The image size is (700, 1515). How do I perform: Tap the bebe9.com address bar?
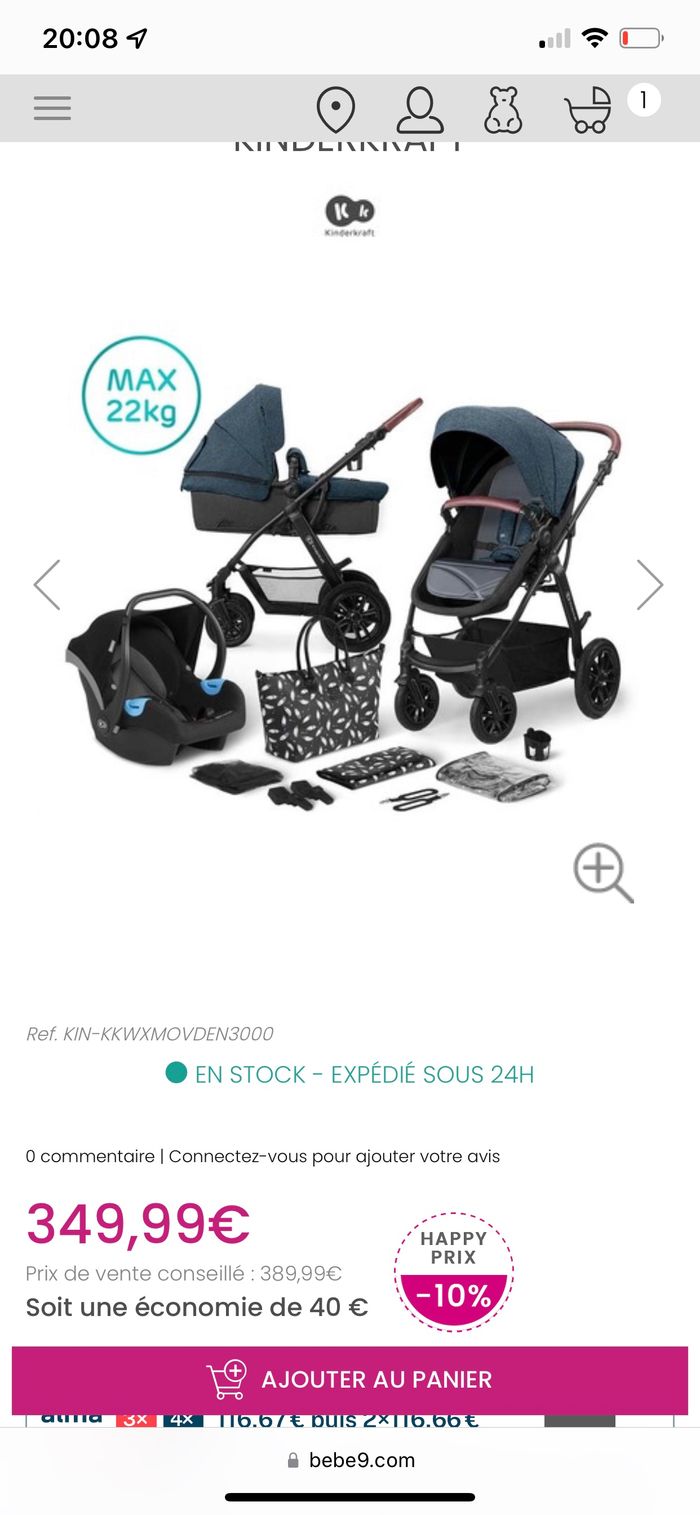[x=350, y=1460]
